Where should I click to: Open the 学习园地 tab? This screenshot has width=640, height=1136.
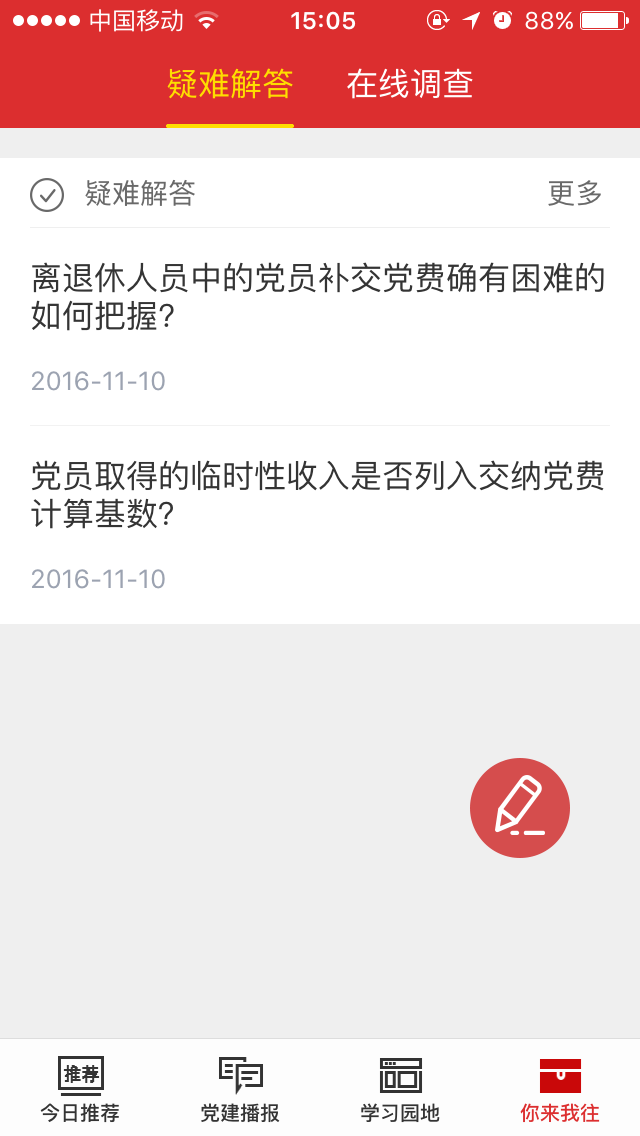tap(400, 1088)
